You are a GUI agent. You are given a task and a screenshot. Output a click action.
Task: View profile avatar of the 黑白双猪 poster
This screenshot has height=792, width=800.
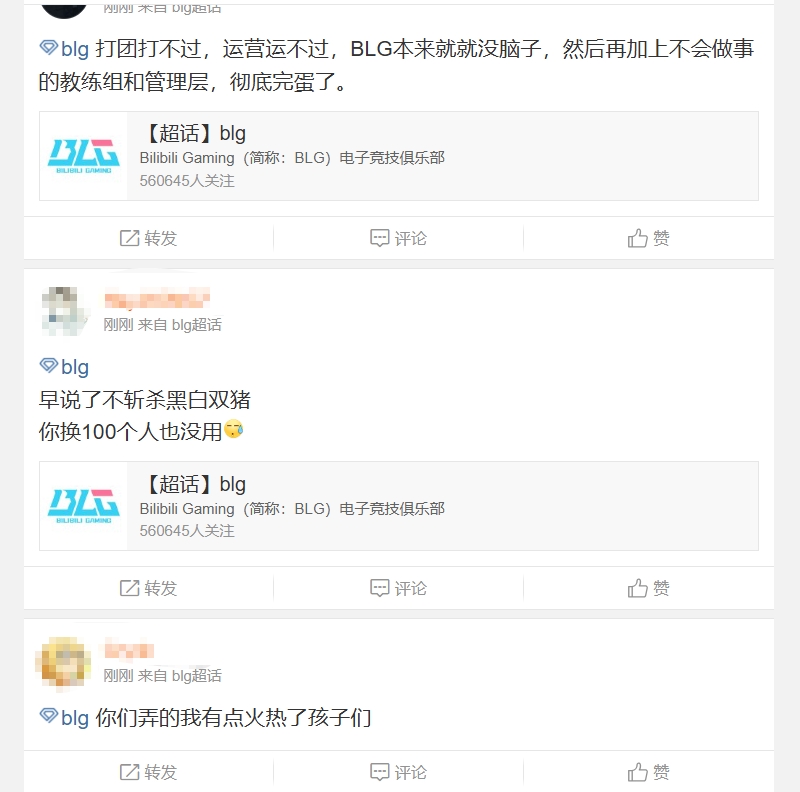65,310
